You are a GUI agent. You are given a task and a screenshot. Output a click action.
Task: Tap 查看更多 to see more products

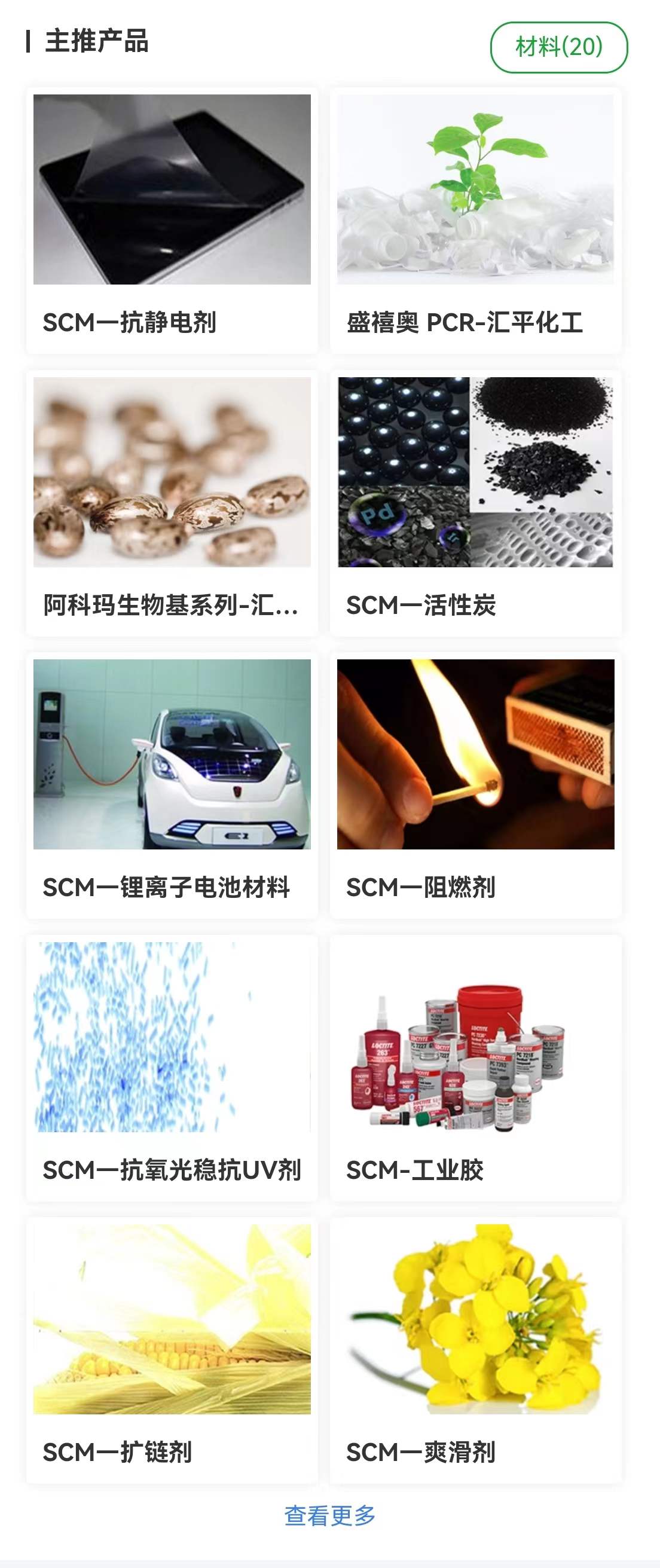(x=330, y=1515)
